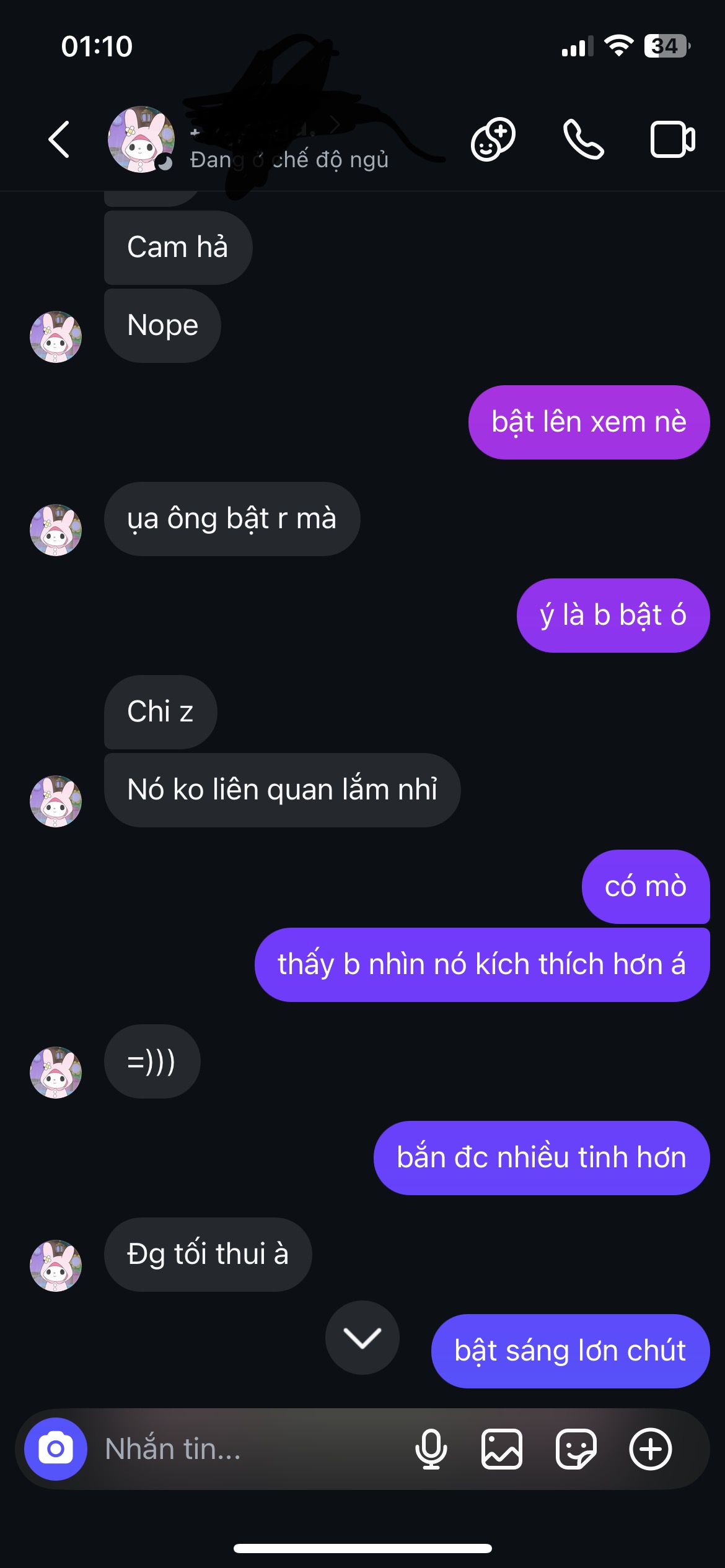Start a voice call
Viewport: 725px width, 1568px height.
click(583, 139)
